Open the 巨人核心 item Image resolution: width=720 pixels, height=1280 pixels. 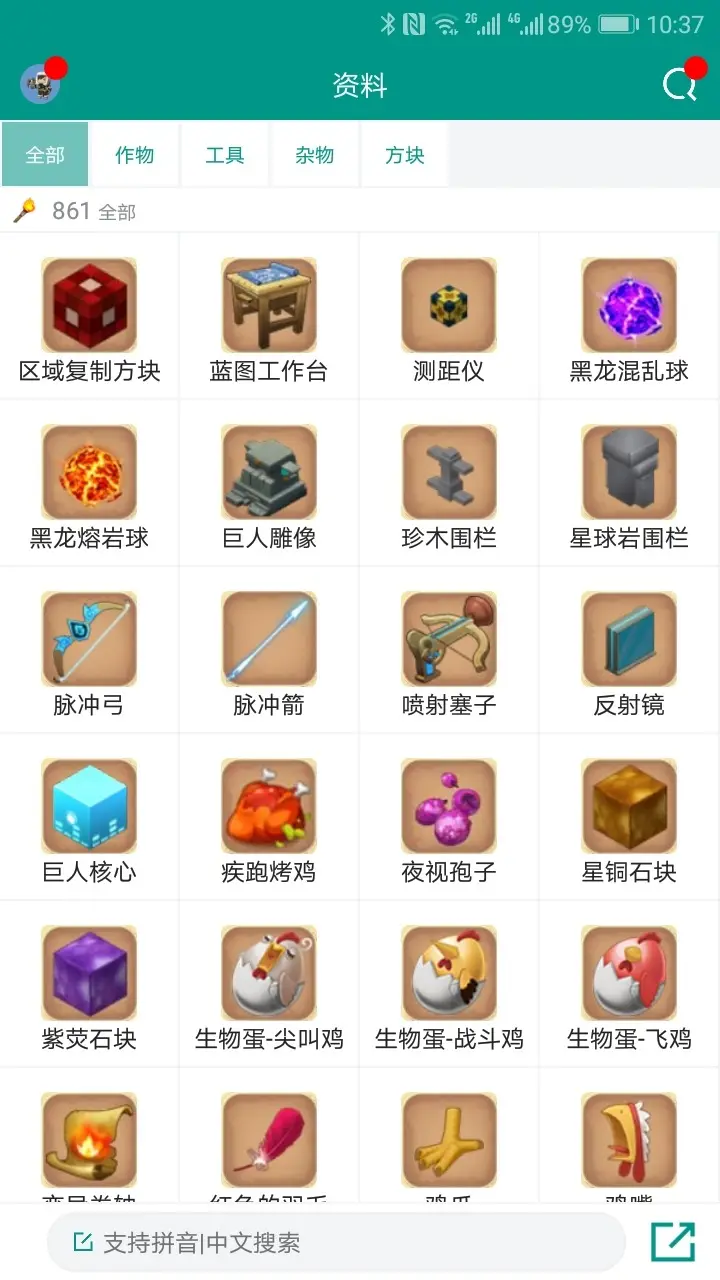tap(90, 818)
